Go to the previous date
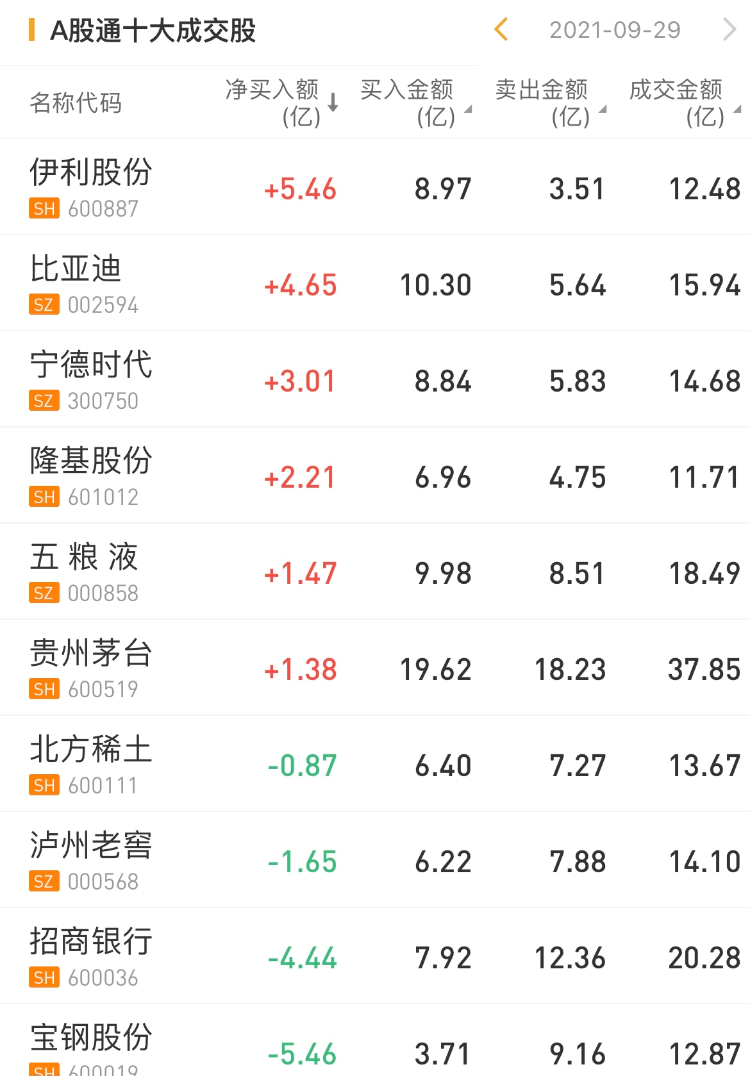 point(501,30)
